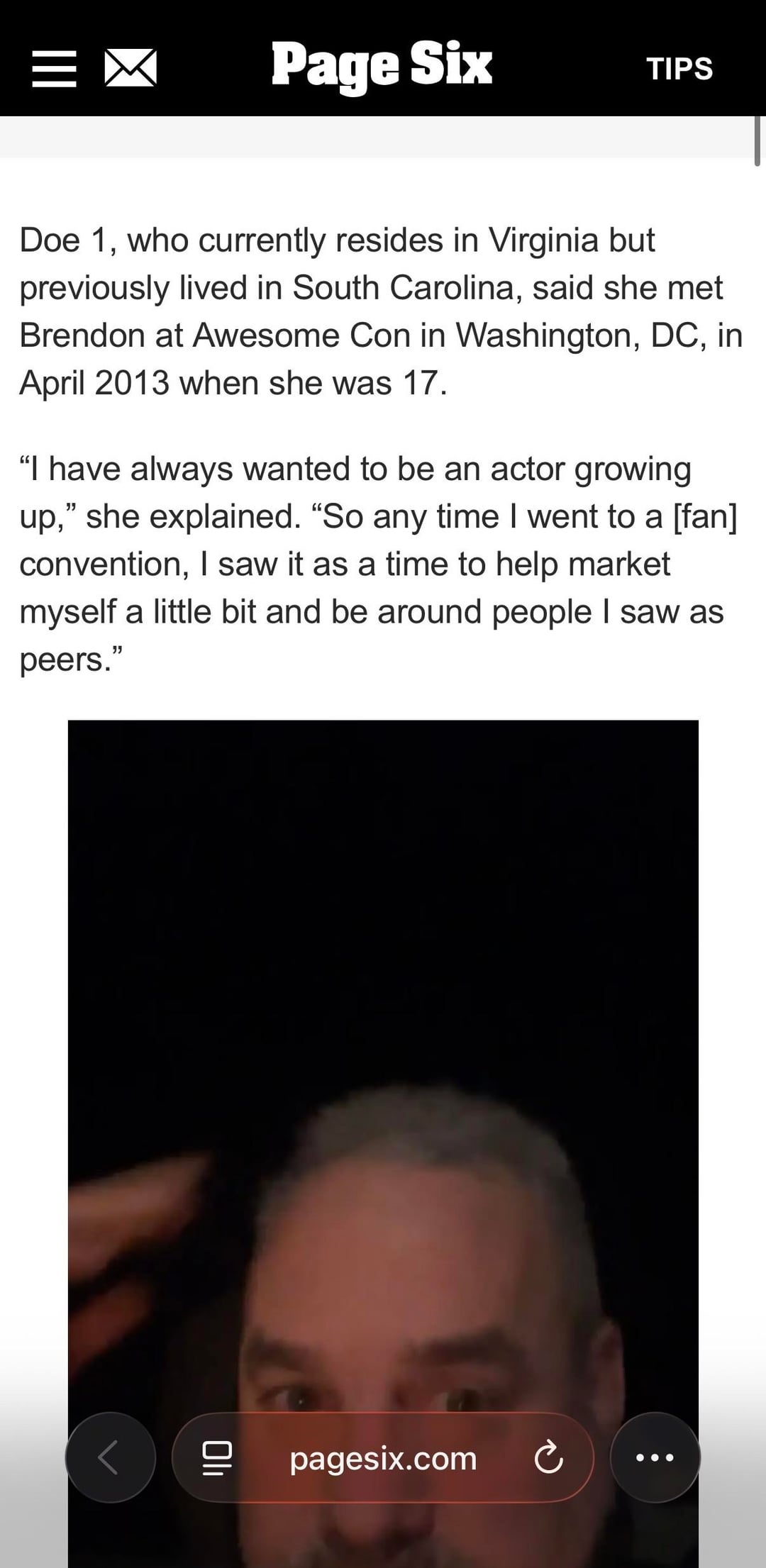Open the page settings icon in address bar
Image resolution: width=766 pixels, height=1568 pixels.
(217, 1458)
